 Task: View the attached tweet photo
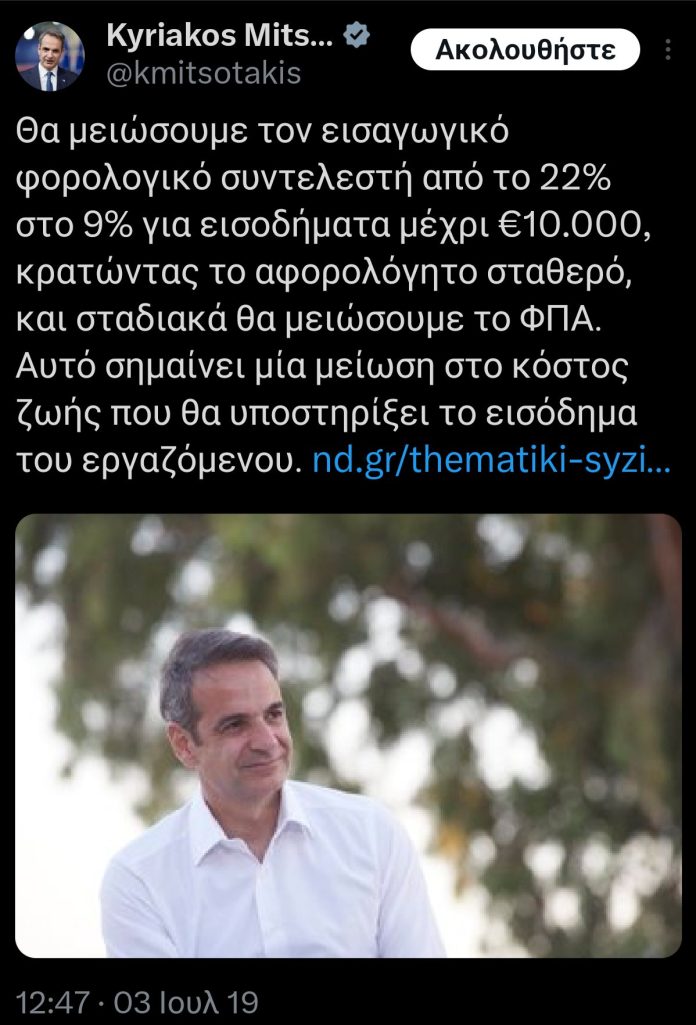click(348, 735)
